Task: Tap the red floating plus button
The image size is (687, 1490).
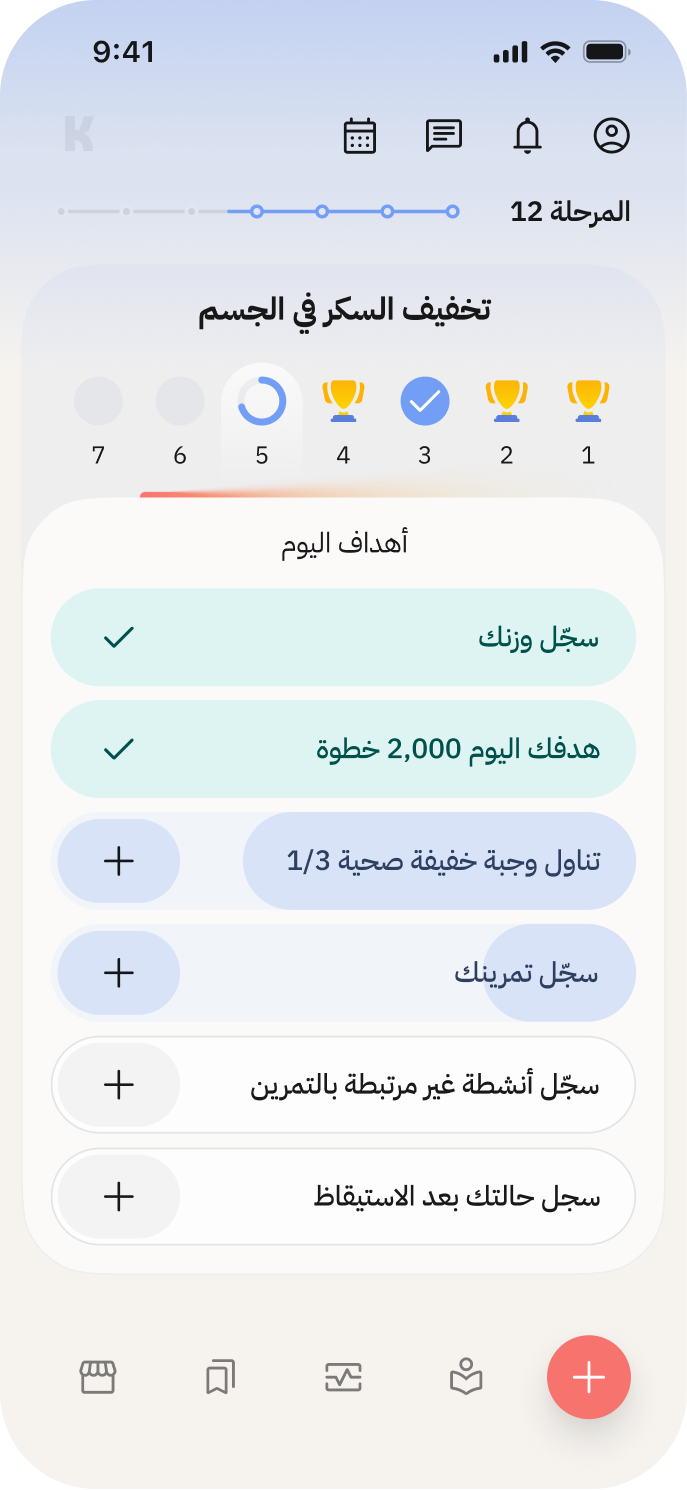Action: (589, 1377)
